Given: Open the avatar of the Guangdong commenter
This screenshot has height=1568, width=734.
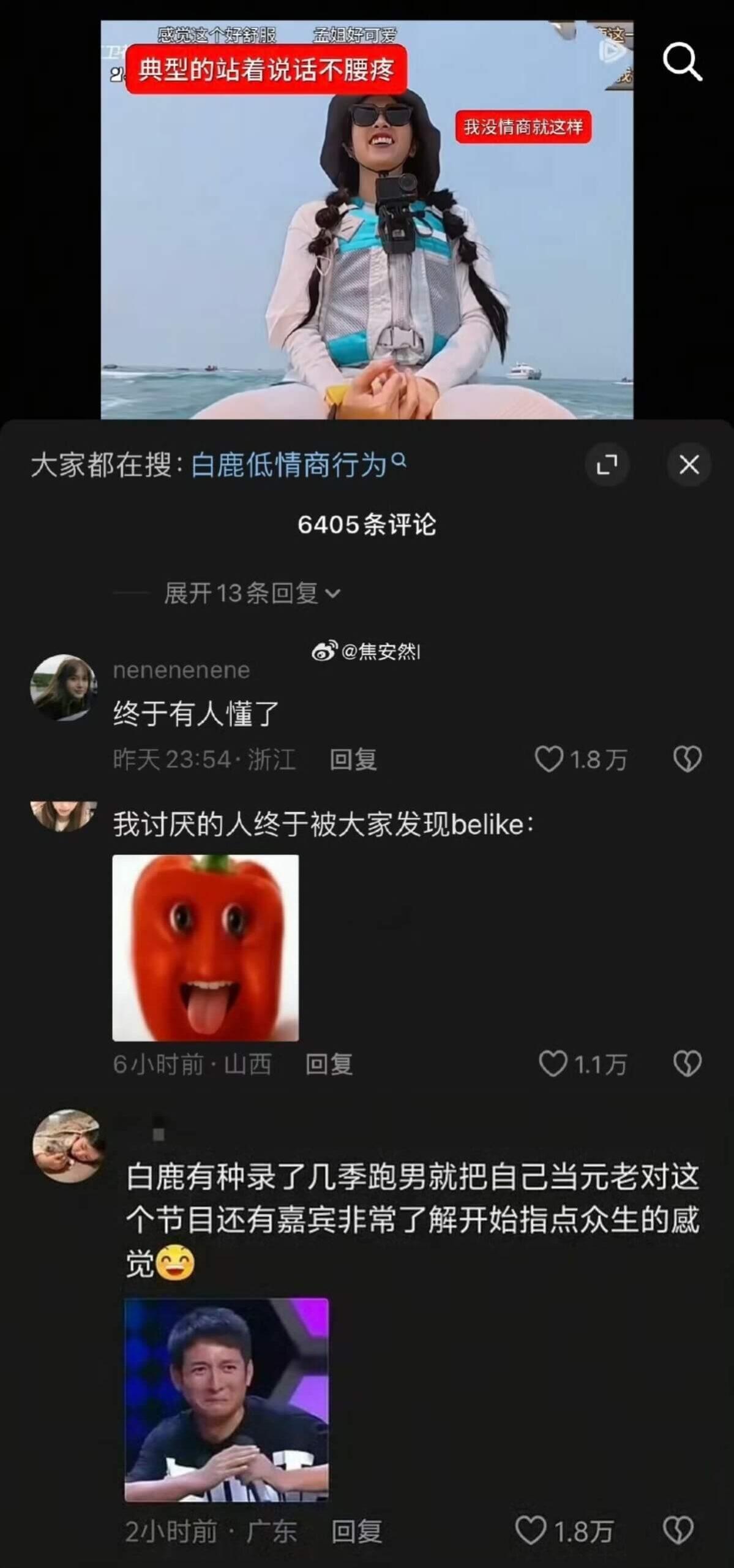Looking at the screenshot, I should pos(68,1145).
